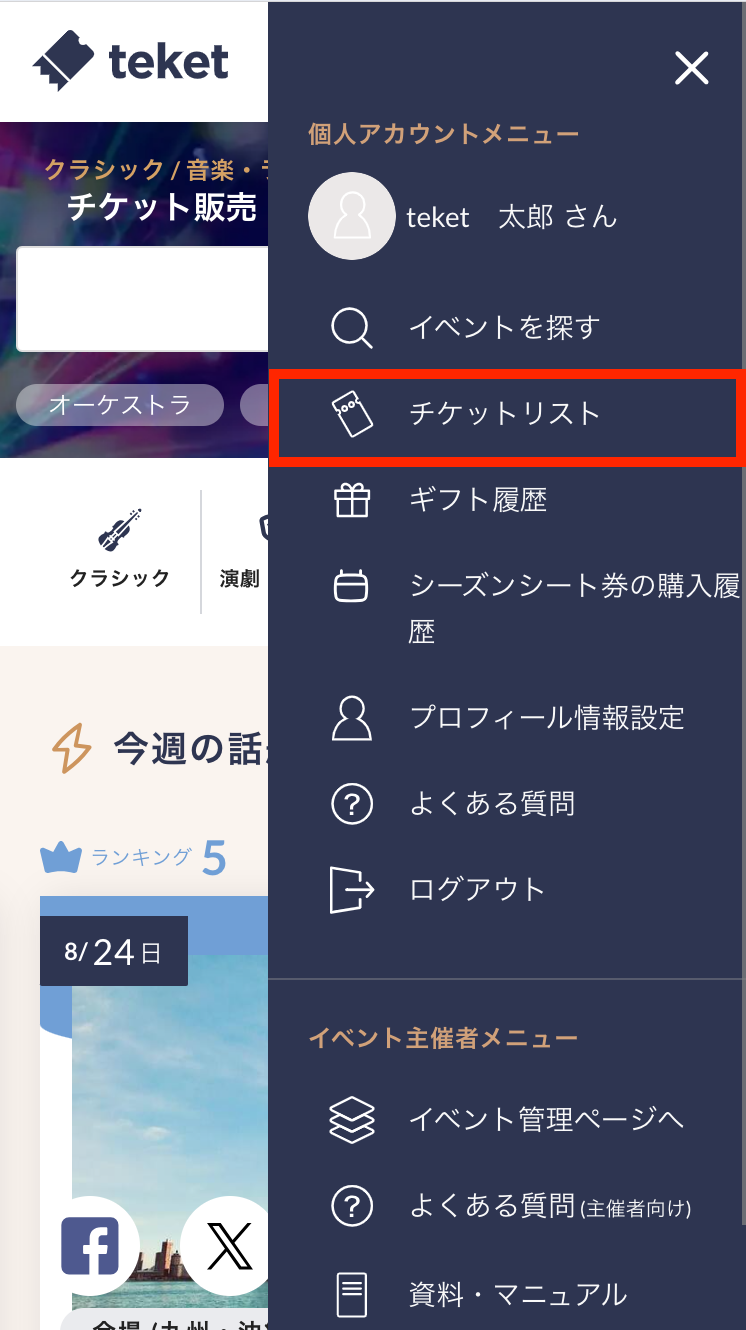Share via the X button
746x1330 pixels.
tap(228, 1245)
